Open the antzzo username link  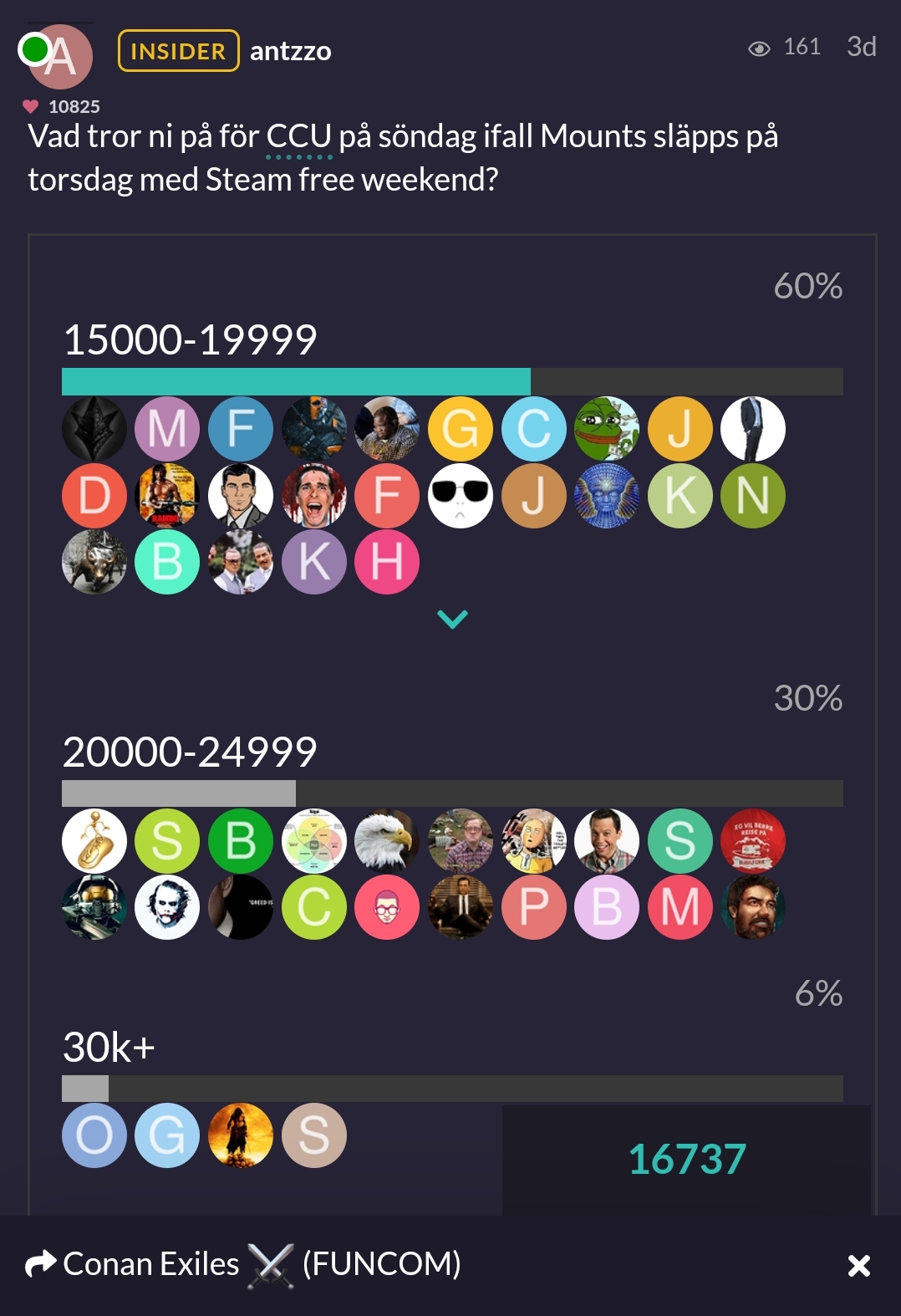290,51
